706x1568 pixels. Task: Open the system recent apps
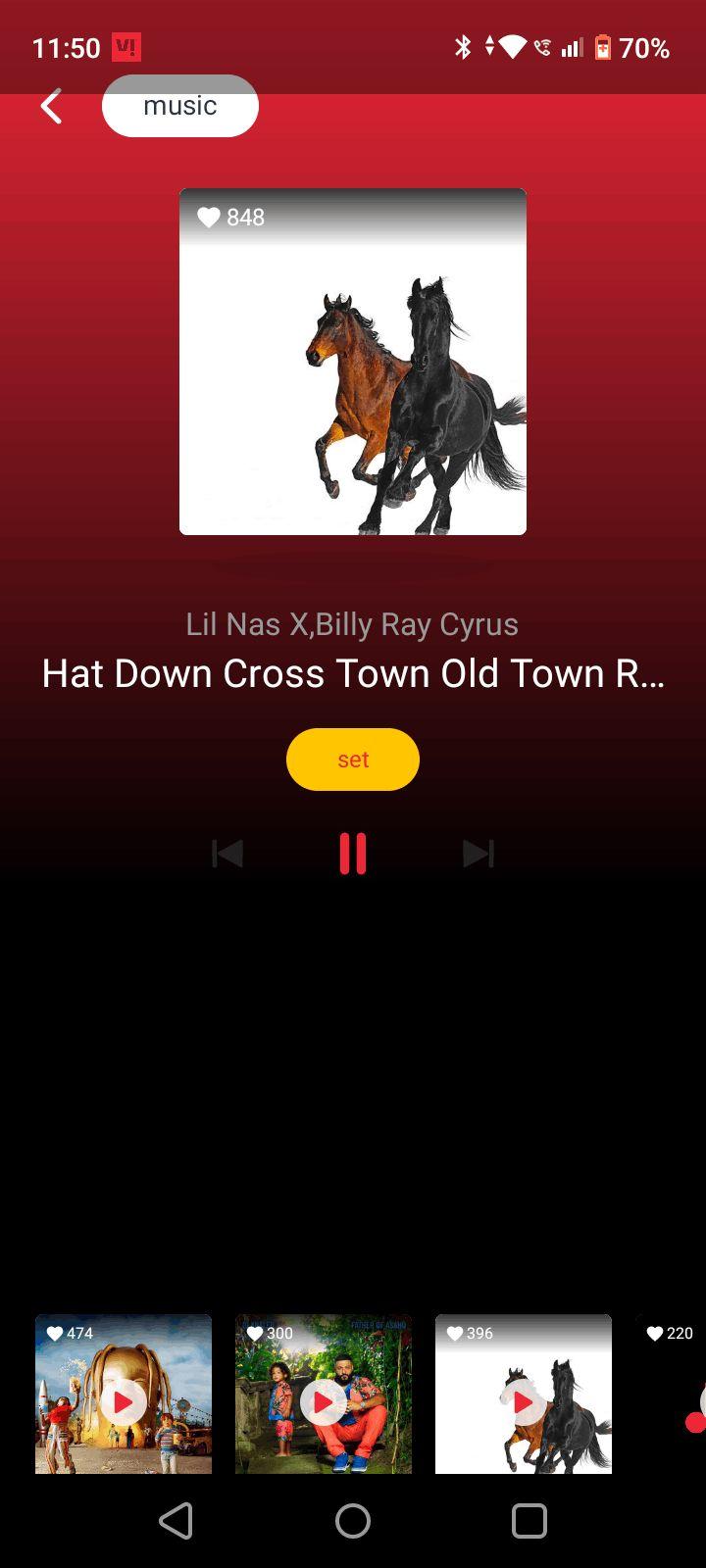coord(529,1521)
